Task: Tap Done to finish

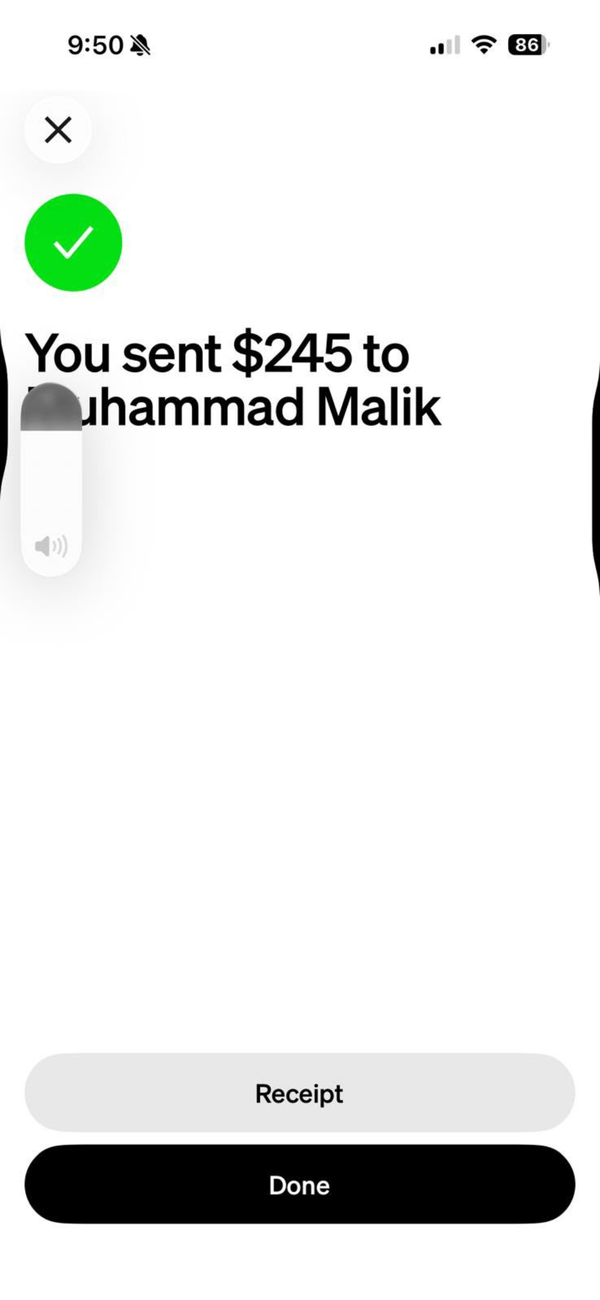Action: (299, 1185)
